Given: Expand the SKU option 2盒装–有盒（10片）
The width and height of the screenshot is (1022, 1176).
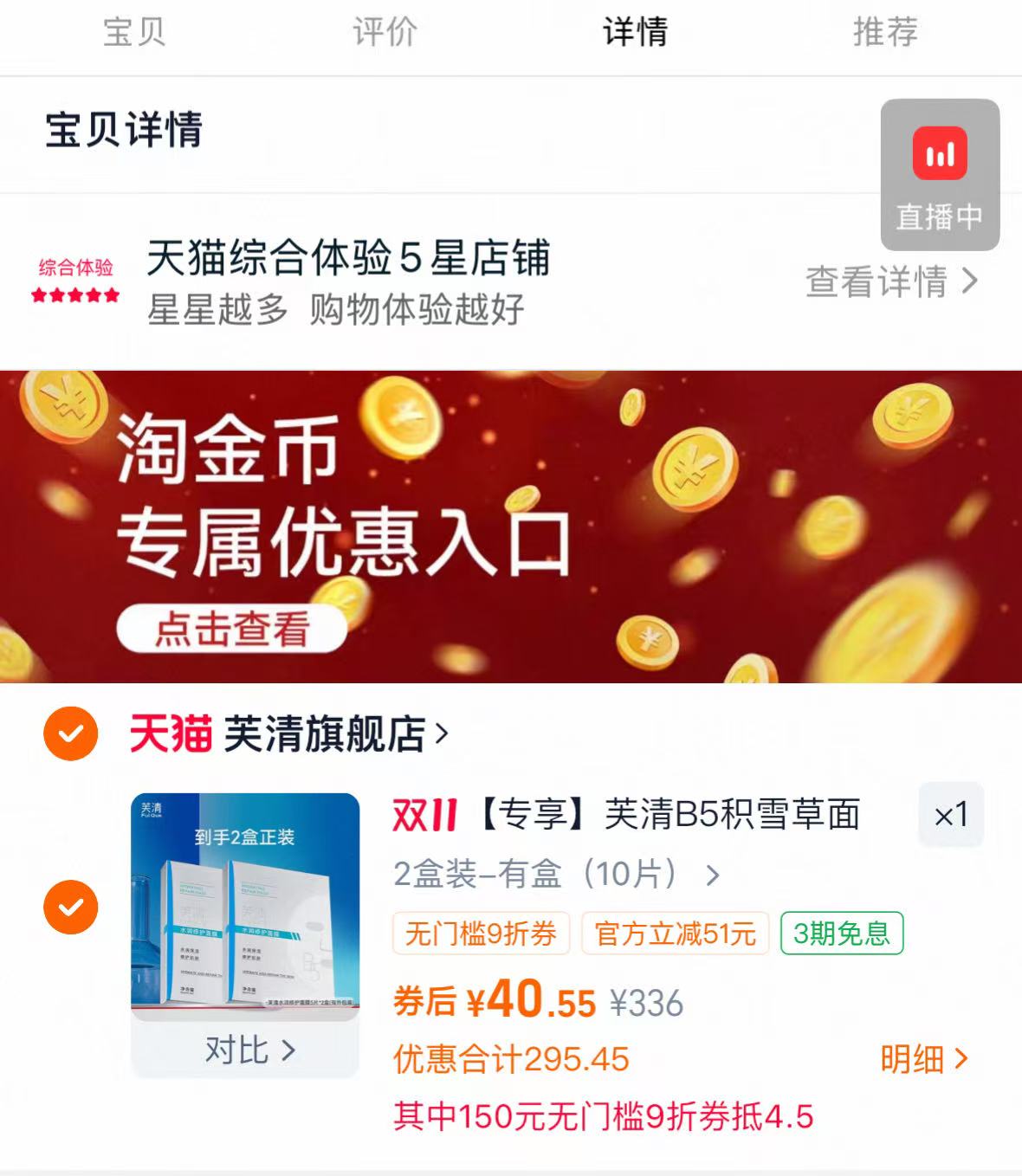Looking at the screenshot, I should coord(554,874).
